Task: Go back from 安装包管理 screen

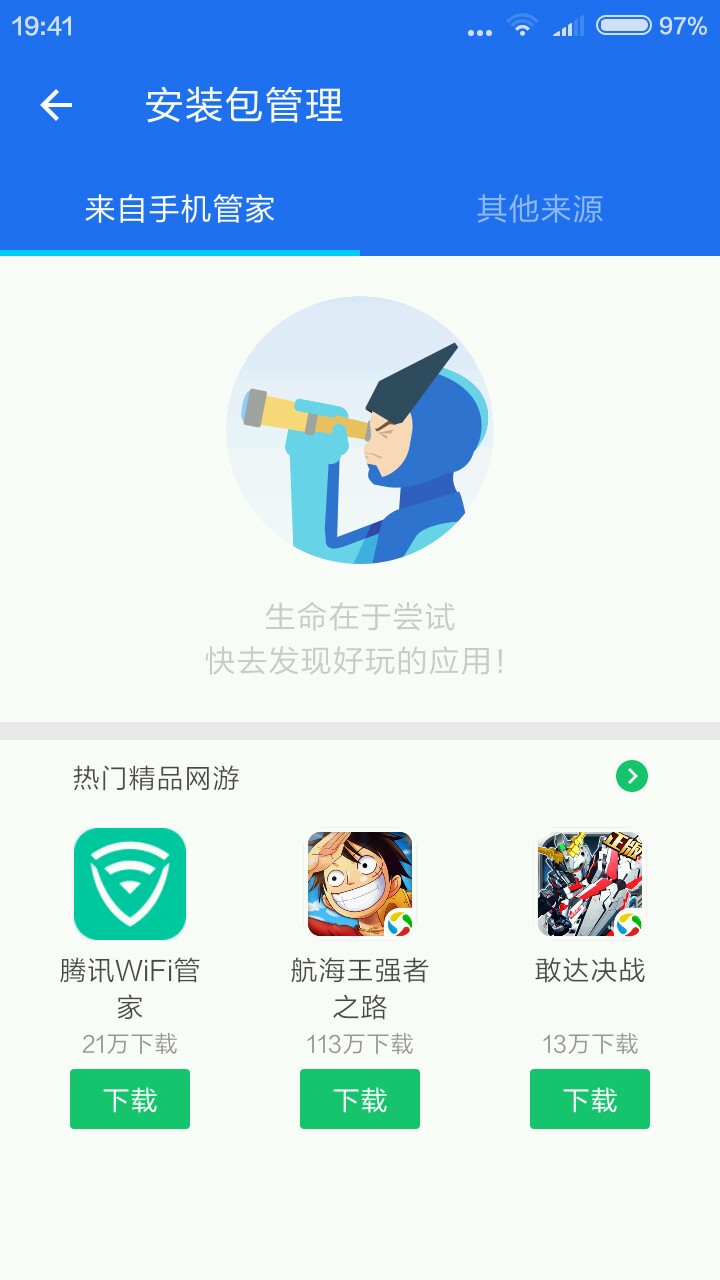Action: [x=56, y=105]
